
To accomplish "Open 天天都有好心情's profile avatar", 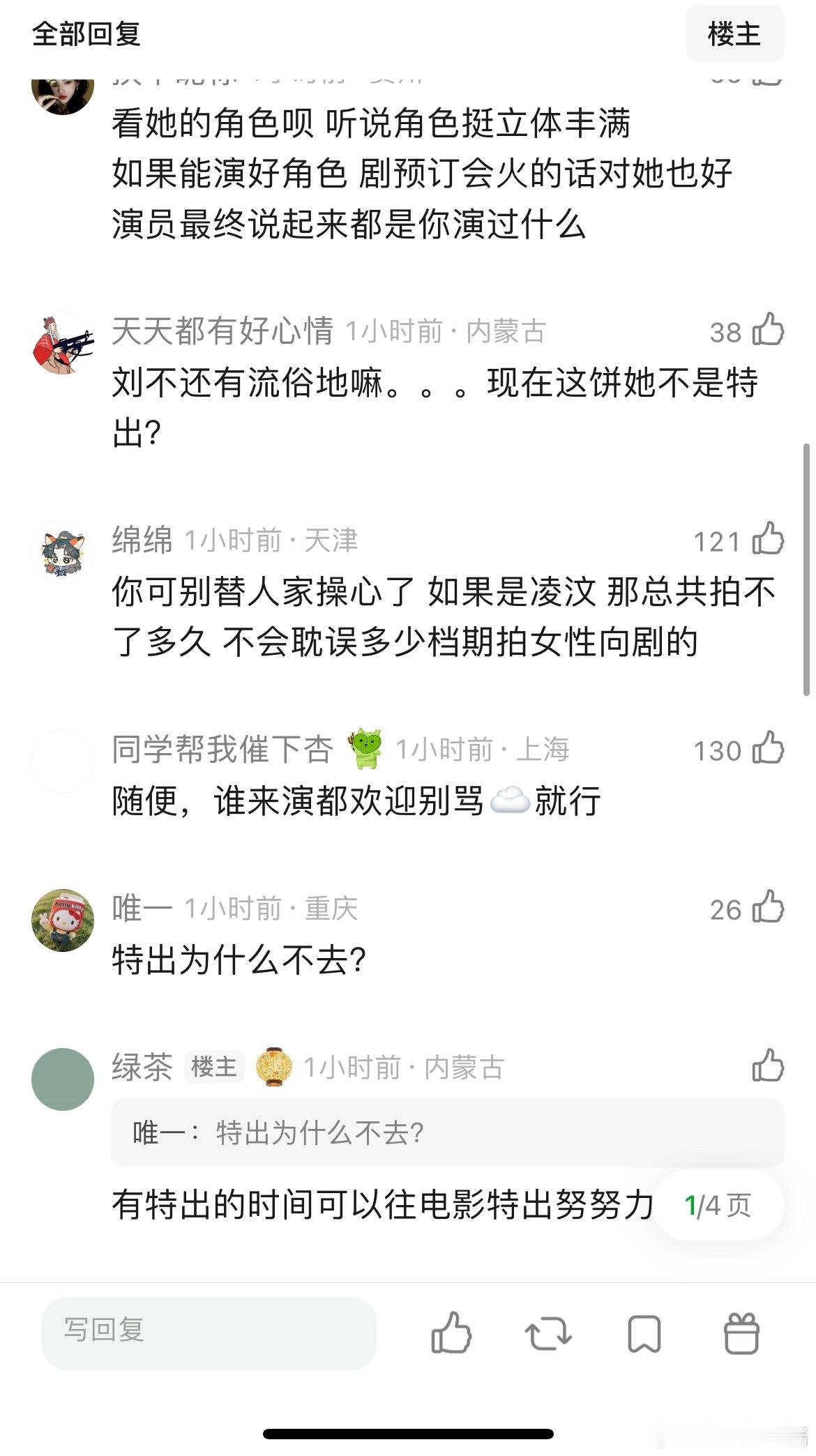I will [63, 343].
